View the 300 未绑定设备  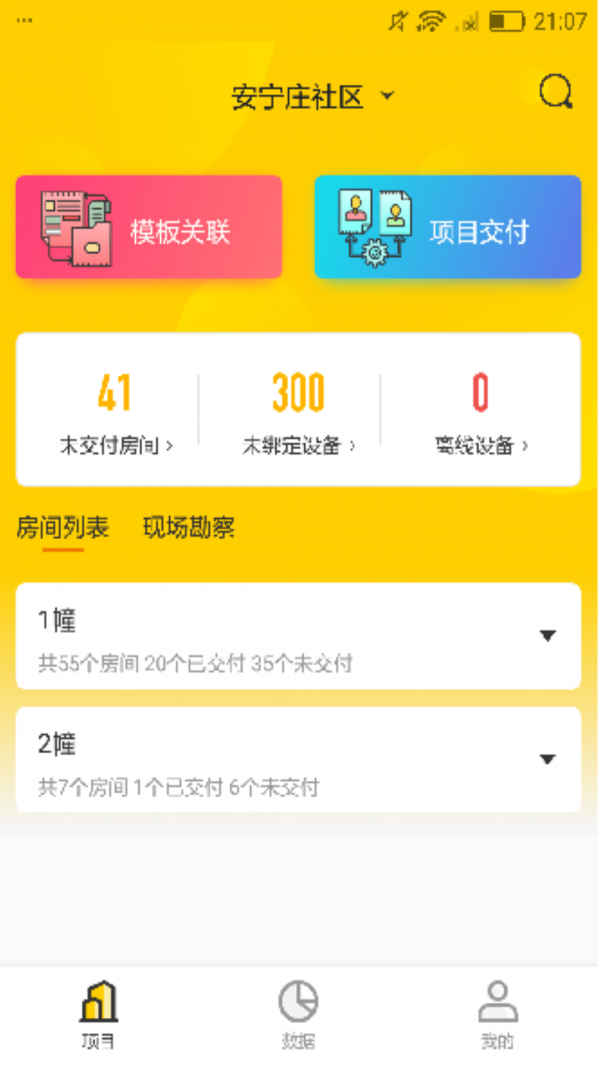click(298, 410)
